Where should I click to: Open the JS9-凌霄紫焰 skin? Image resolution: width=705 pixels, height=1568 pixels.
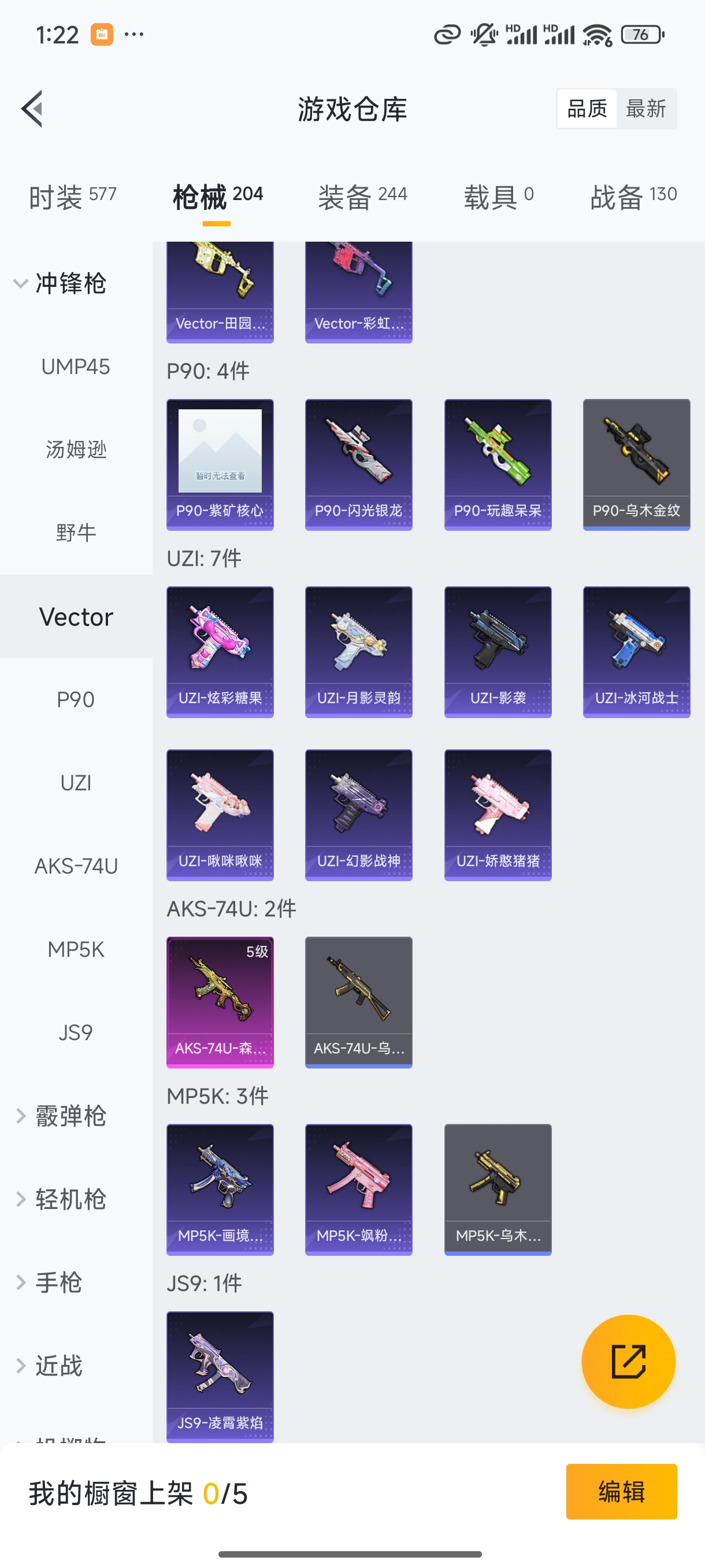click(x=220, y=1376)
